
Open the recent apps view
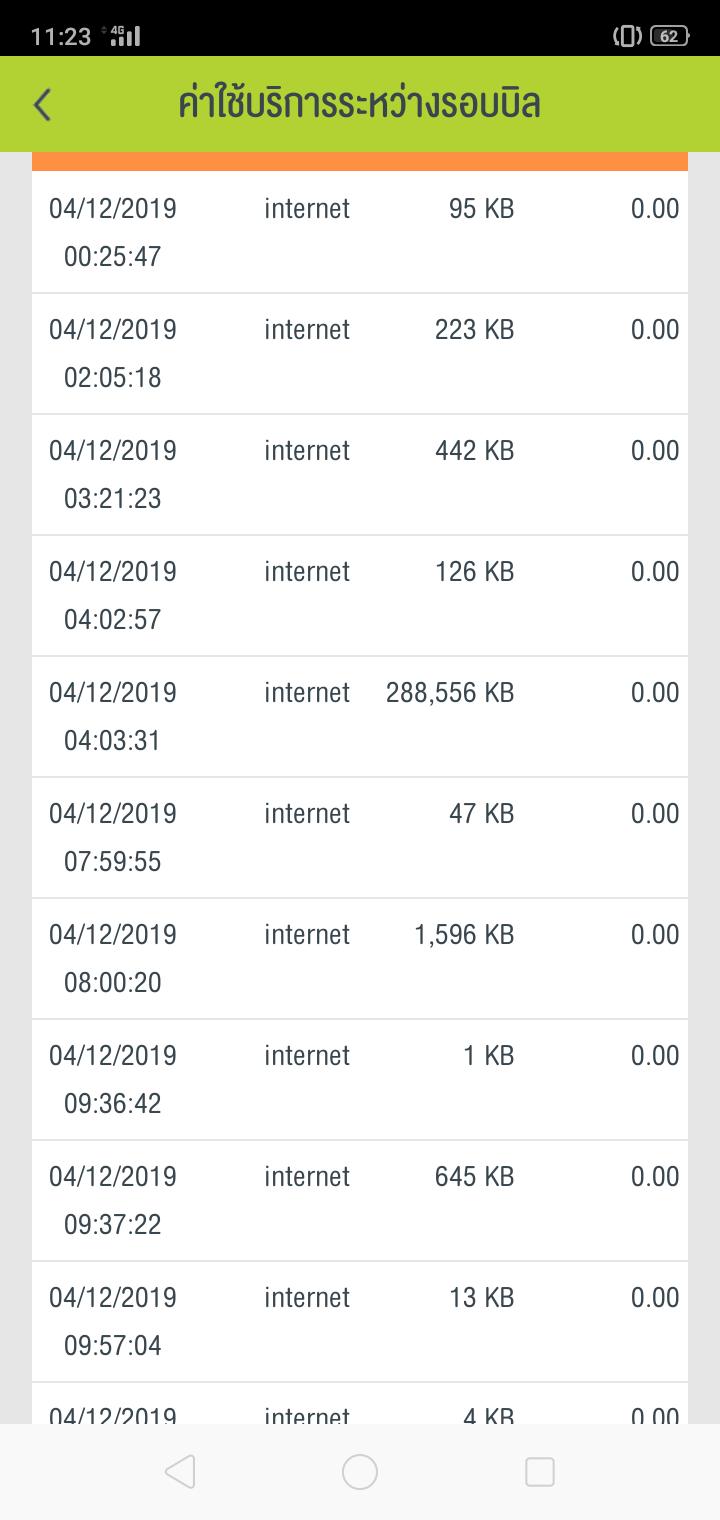pos(540,1472)
